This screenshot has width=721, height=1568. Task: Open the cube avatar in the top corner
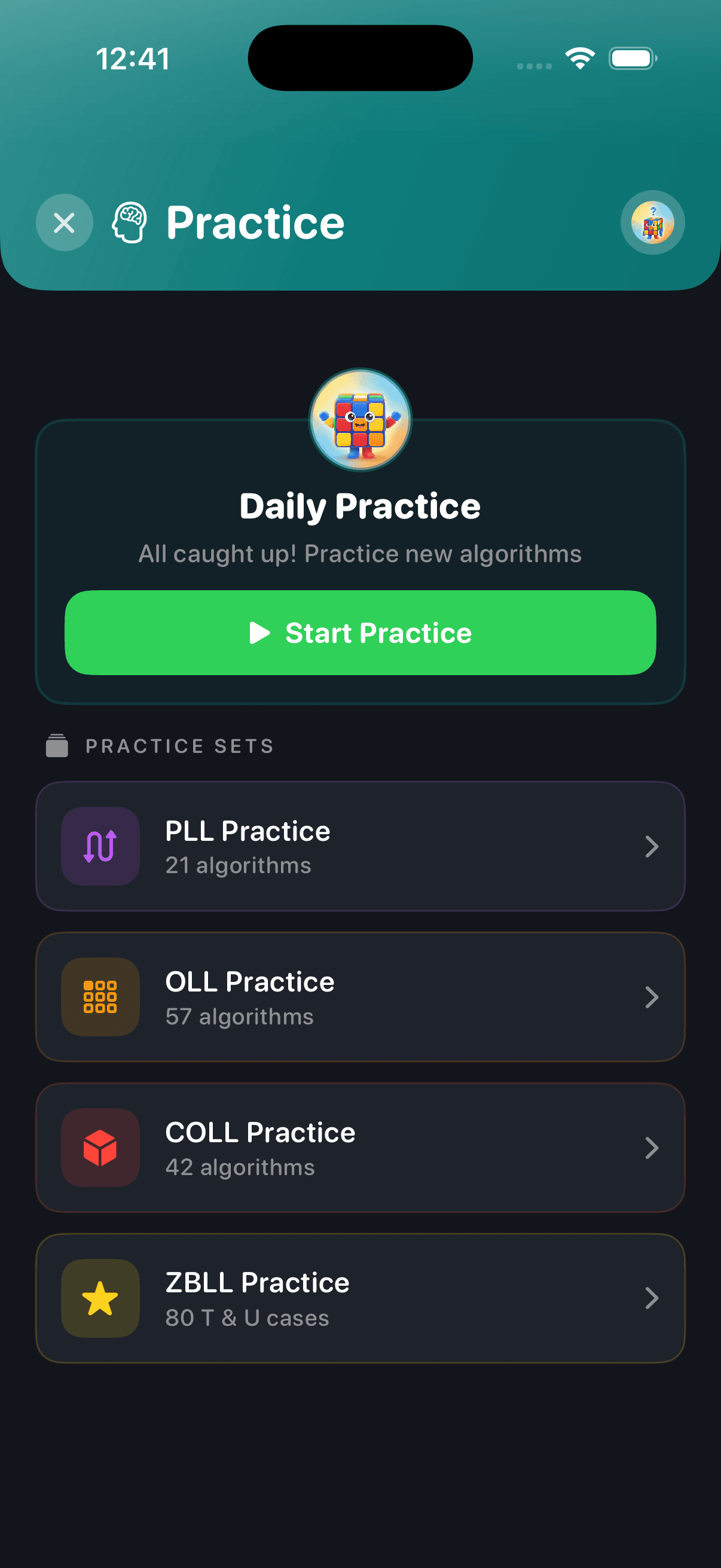(x=652, y=222)
